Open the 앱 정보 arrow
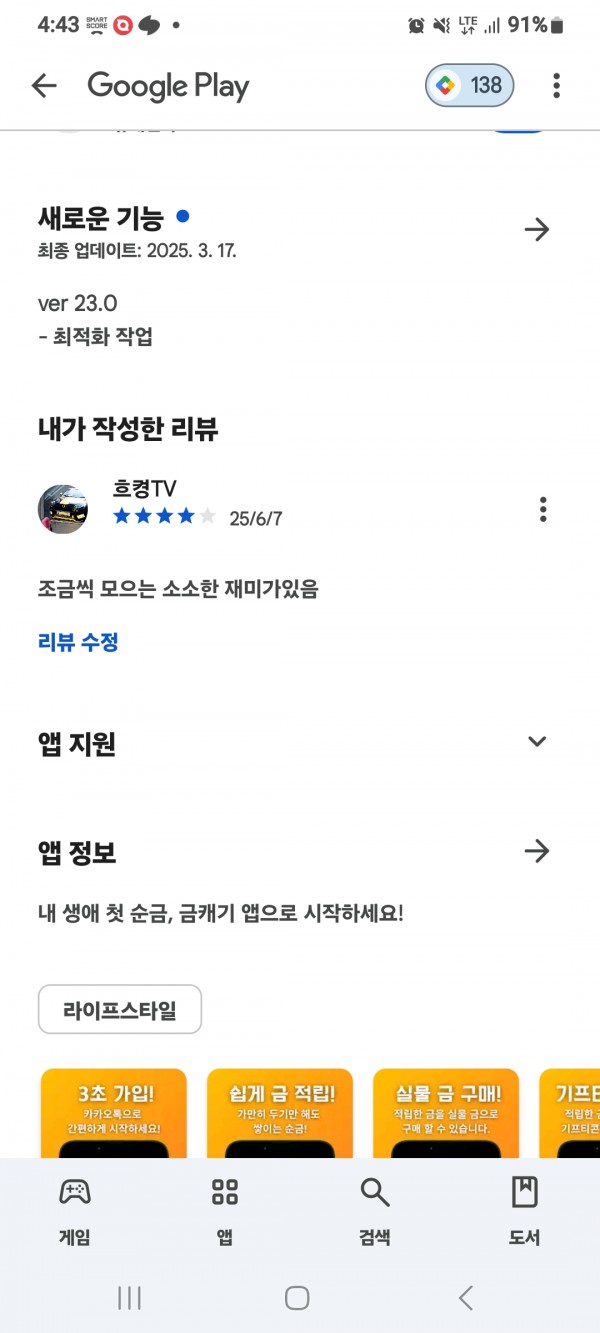 point(537,851)
